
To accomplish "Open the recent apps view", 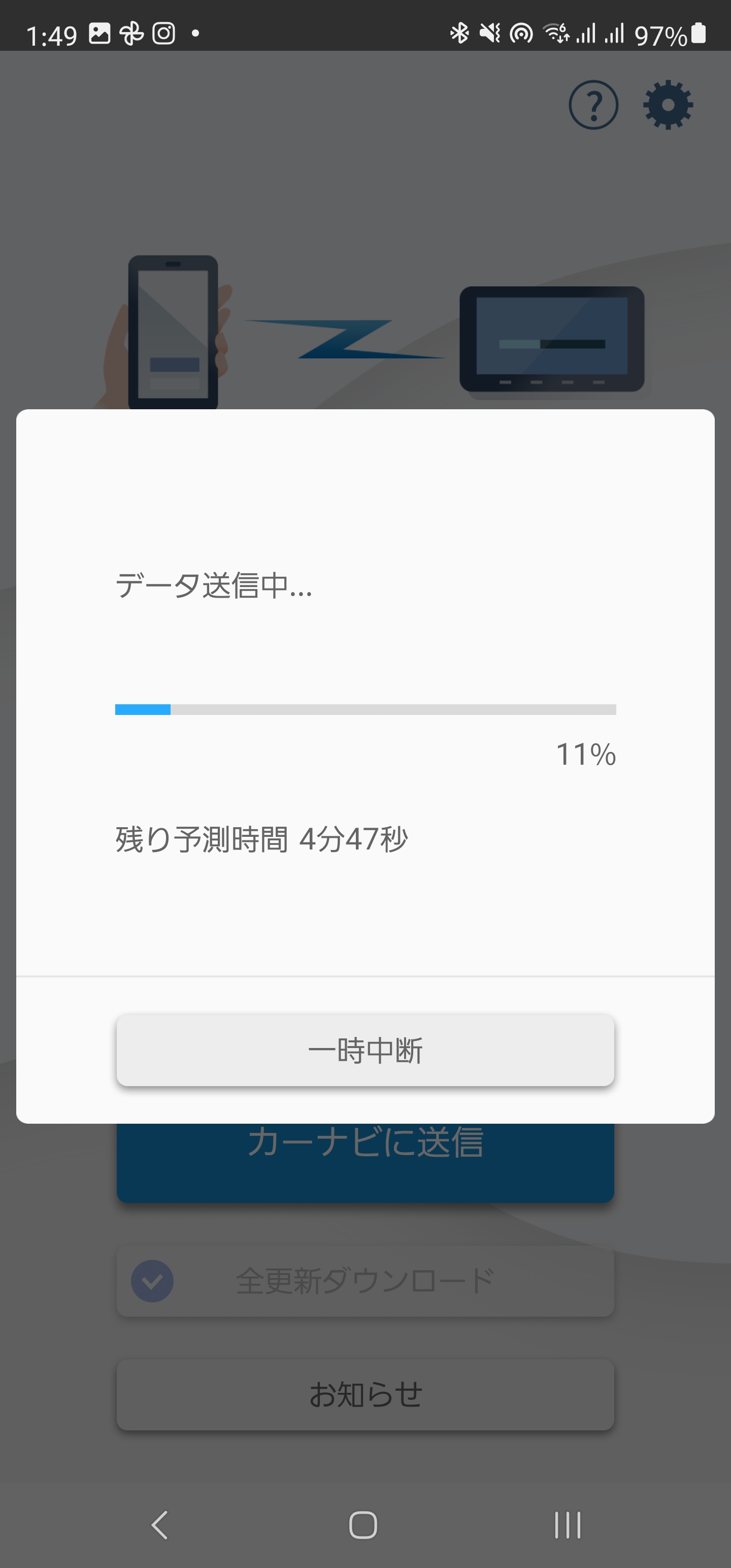I will click(567, 1525).
